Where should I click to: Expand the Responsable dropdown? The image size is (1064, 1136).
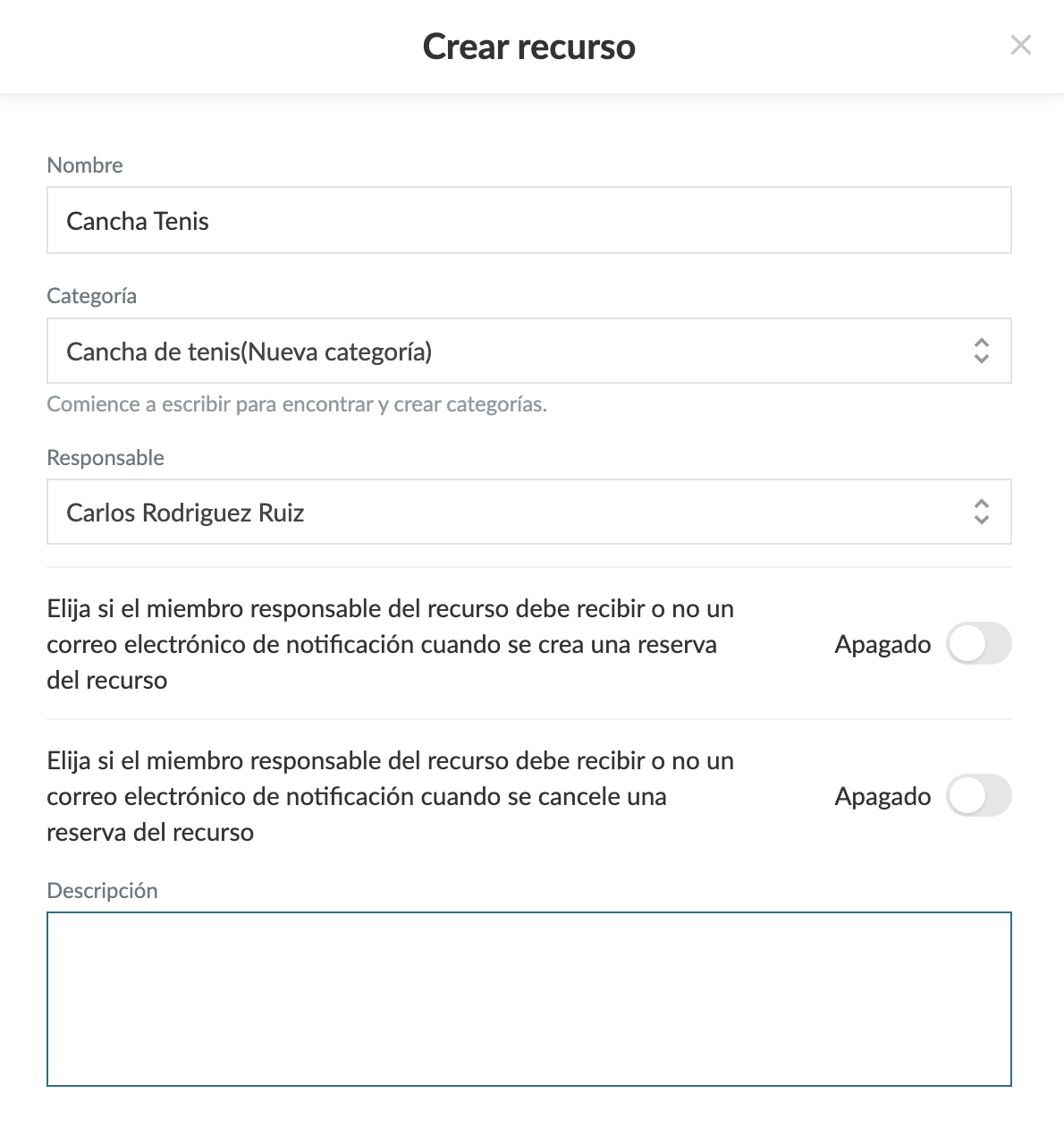(x=528, y=512)
